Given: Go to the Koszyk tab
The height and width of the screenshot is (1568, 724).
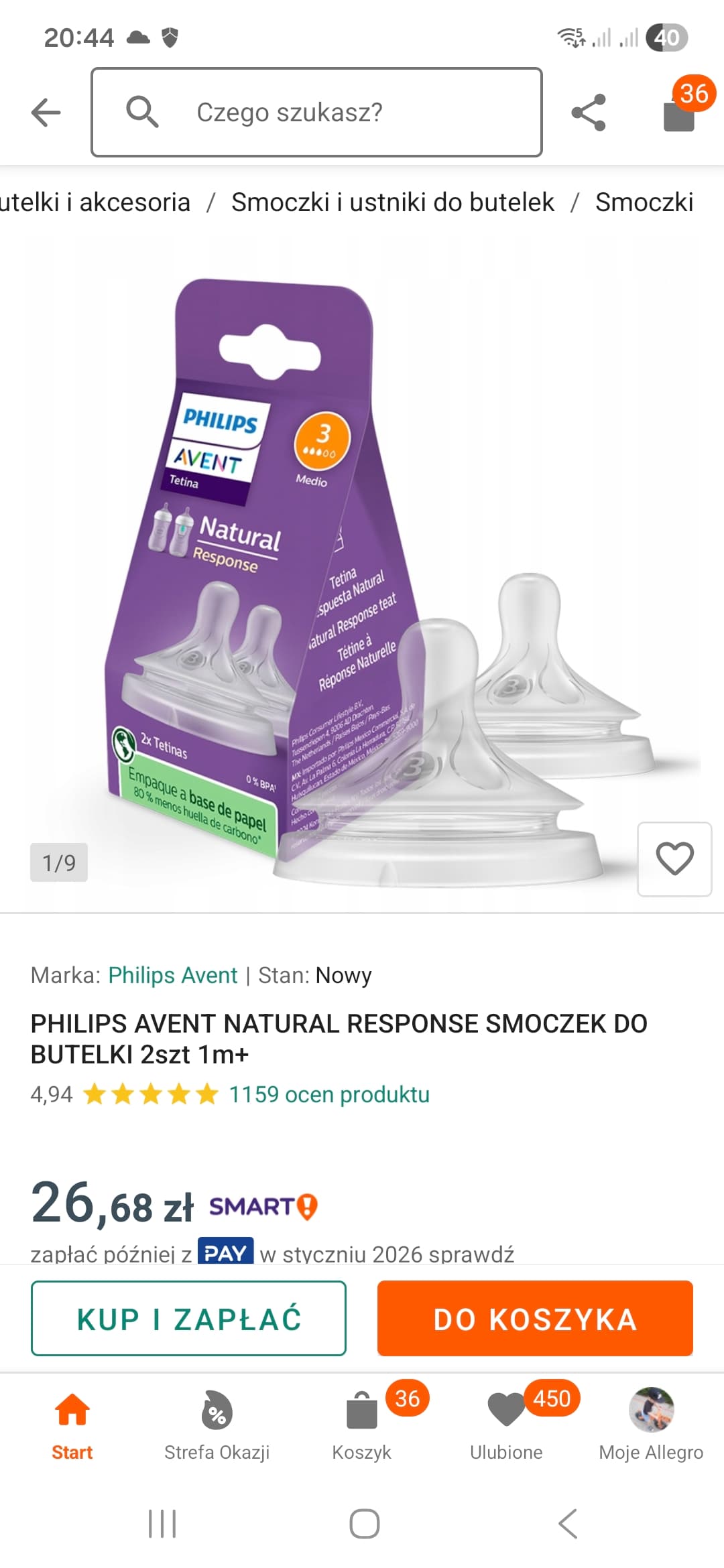Looking at the screenshot, I should click(x=362, y=1423).
